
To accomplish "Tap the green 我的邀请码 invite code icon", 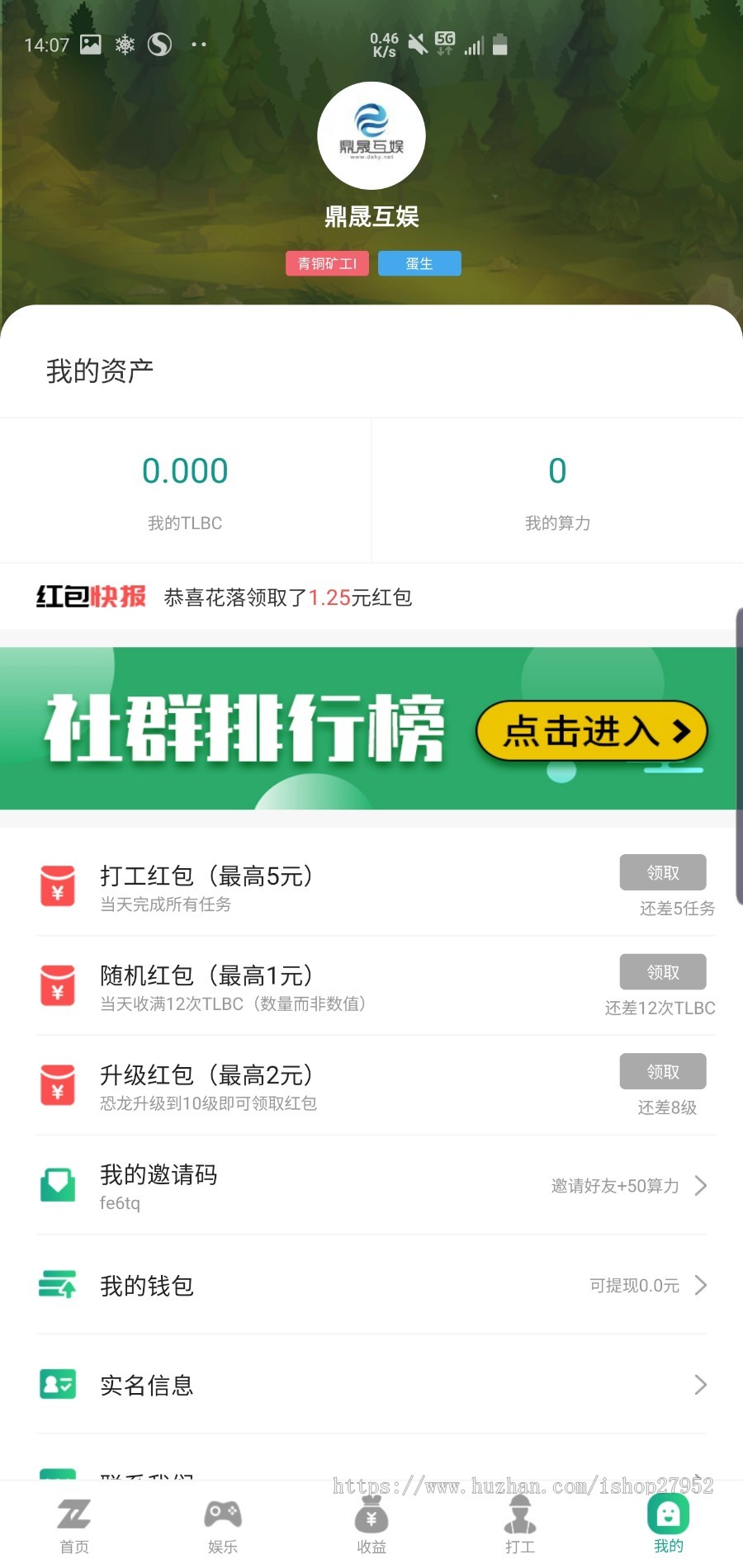I will [57, 1186].
